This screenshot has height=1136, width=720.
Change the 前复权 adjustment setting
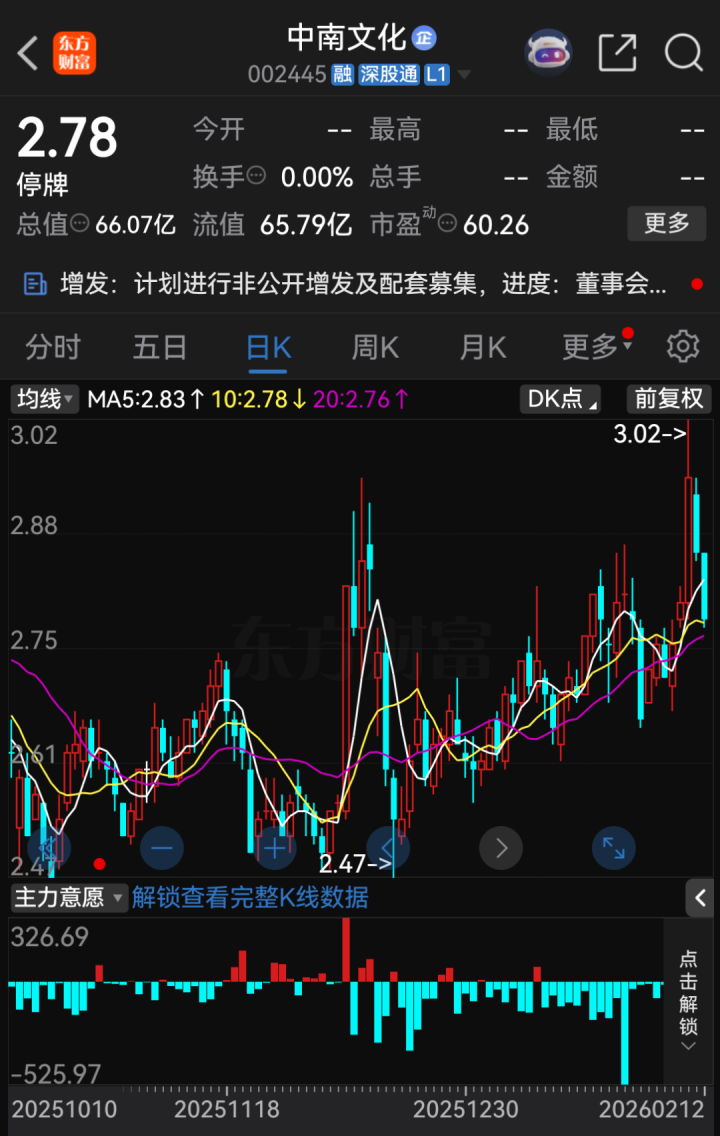coord(669,399)
